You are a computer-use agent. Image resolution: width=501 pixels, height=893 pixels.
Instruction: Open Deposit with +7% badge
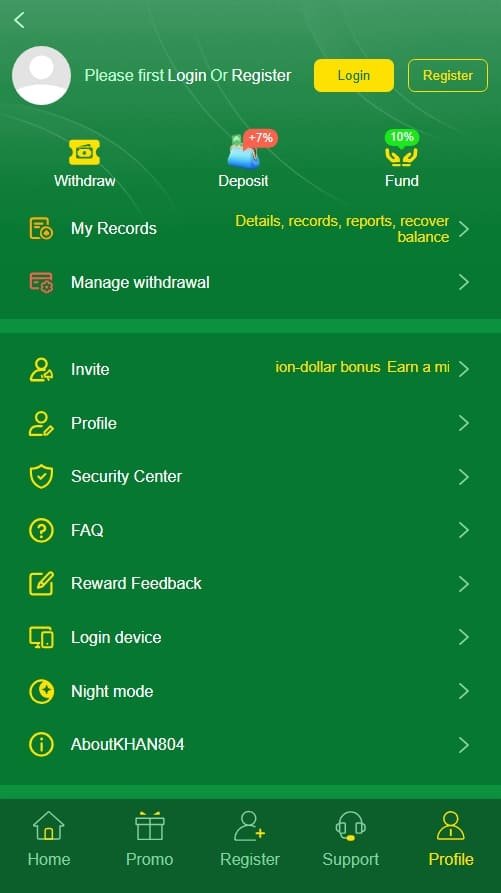(244, 163)
